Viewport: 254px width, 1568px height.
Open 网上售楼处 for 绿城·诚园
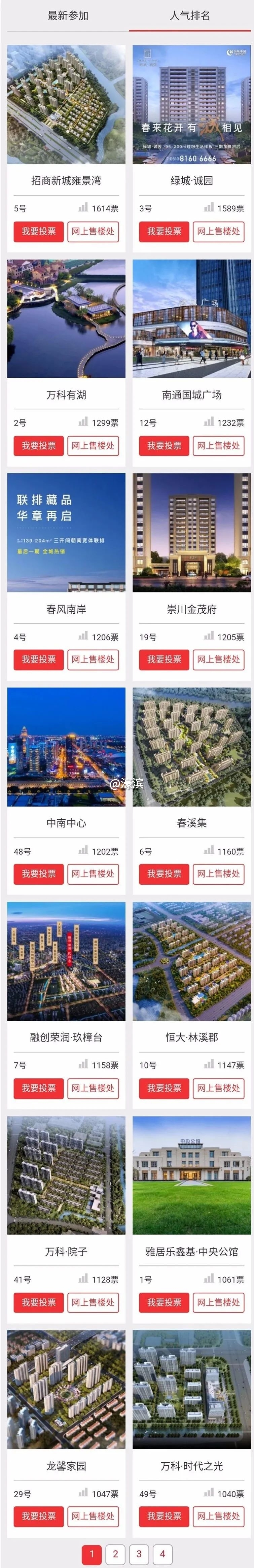click(218, 231)
